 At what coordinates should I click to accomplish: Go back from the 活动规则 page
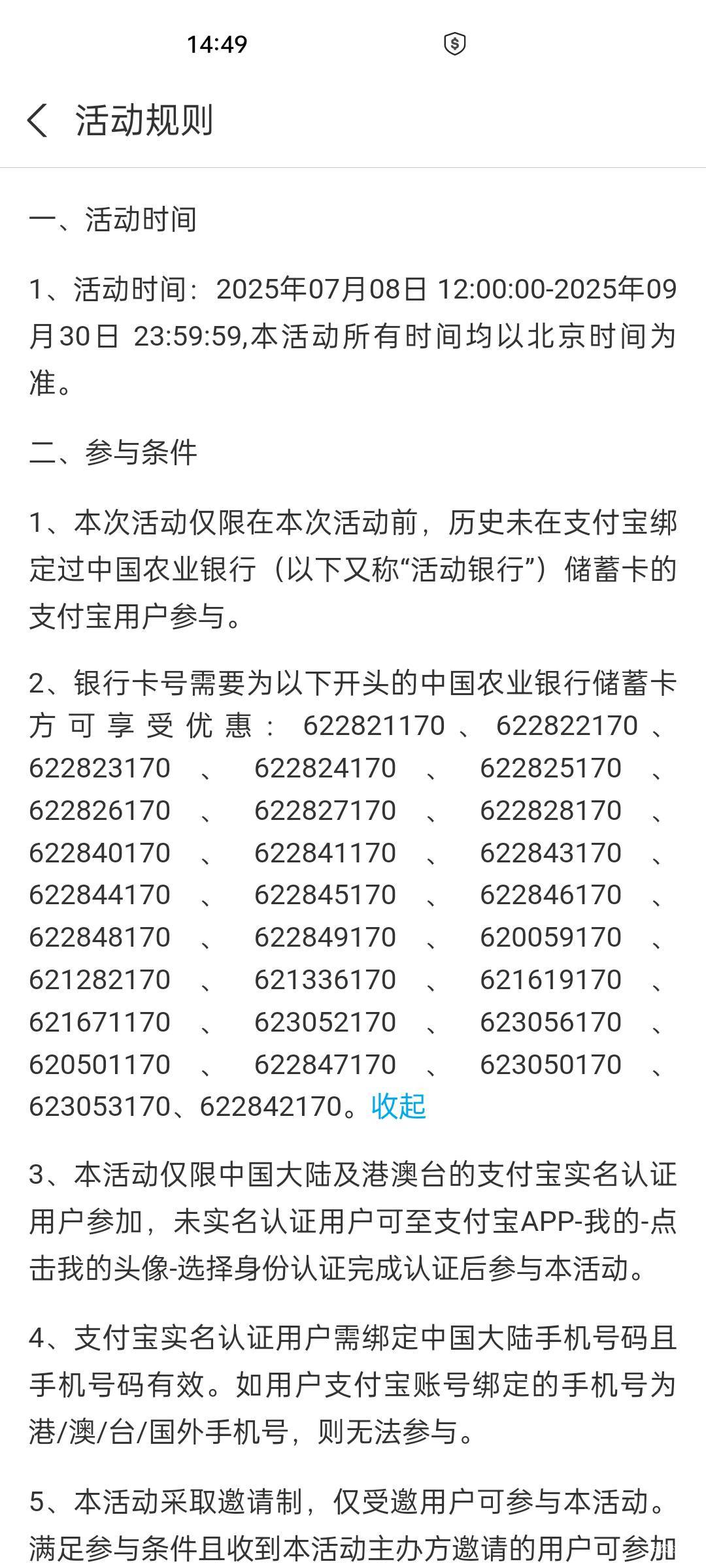click(x=37, y=121)
